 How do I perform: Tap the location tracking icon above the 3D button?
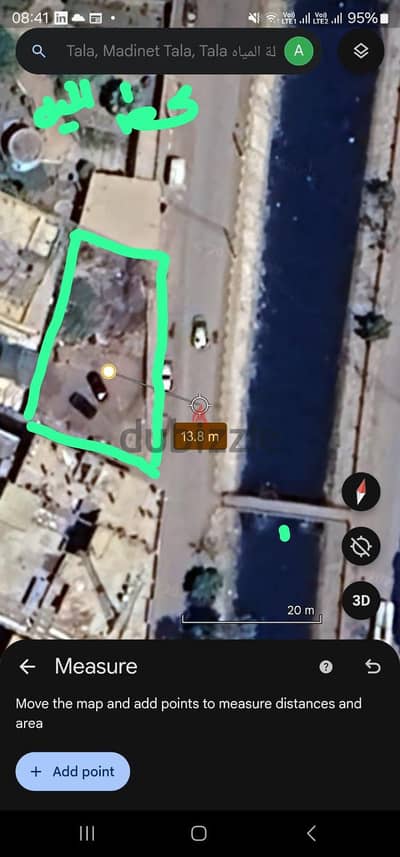click(x=361, y=546)
